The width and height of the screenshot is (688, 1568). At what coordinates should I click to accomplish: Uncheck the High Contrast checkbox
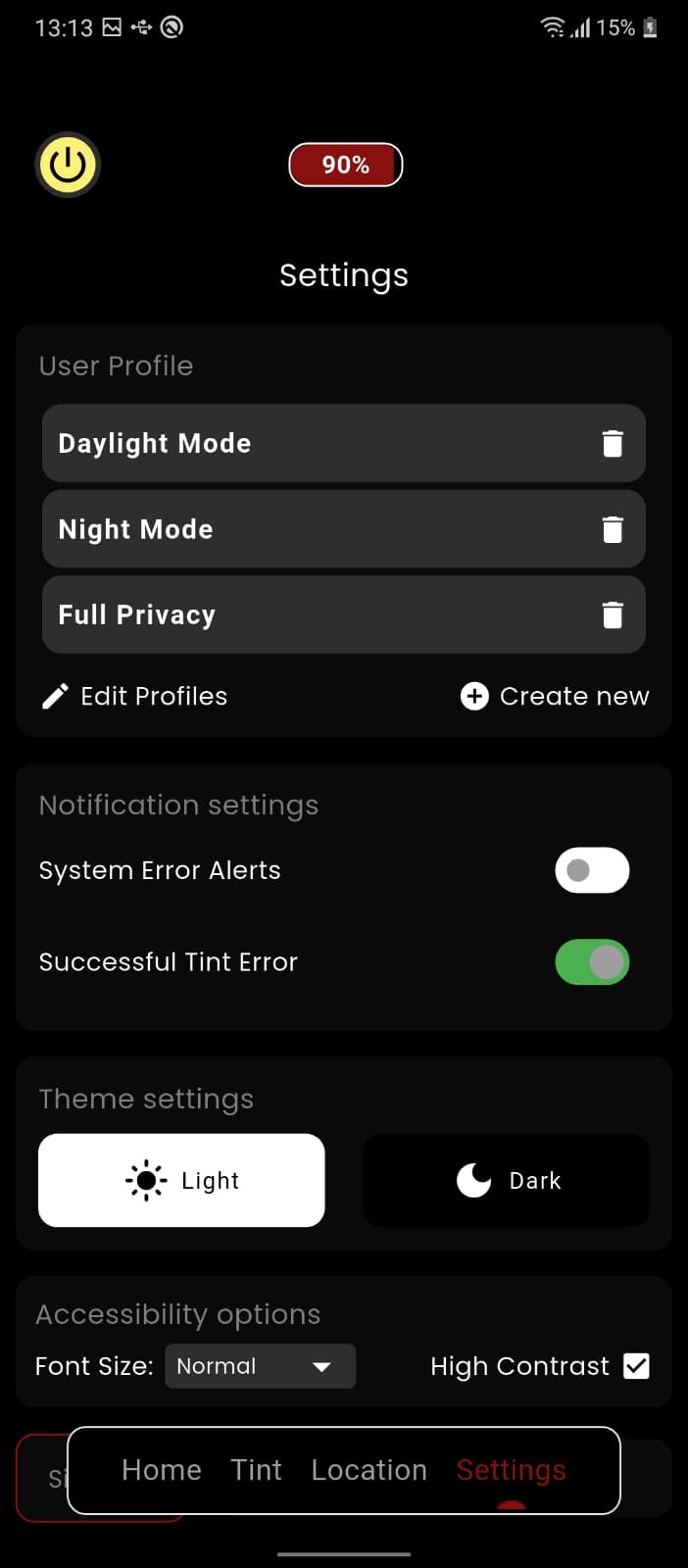(x=636, y=1366)
